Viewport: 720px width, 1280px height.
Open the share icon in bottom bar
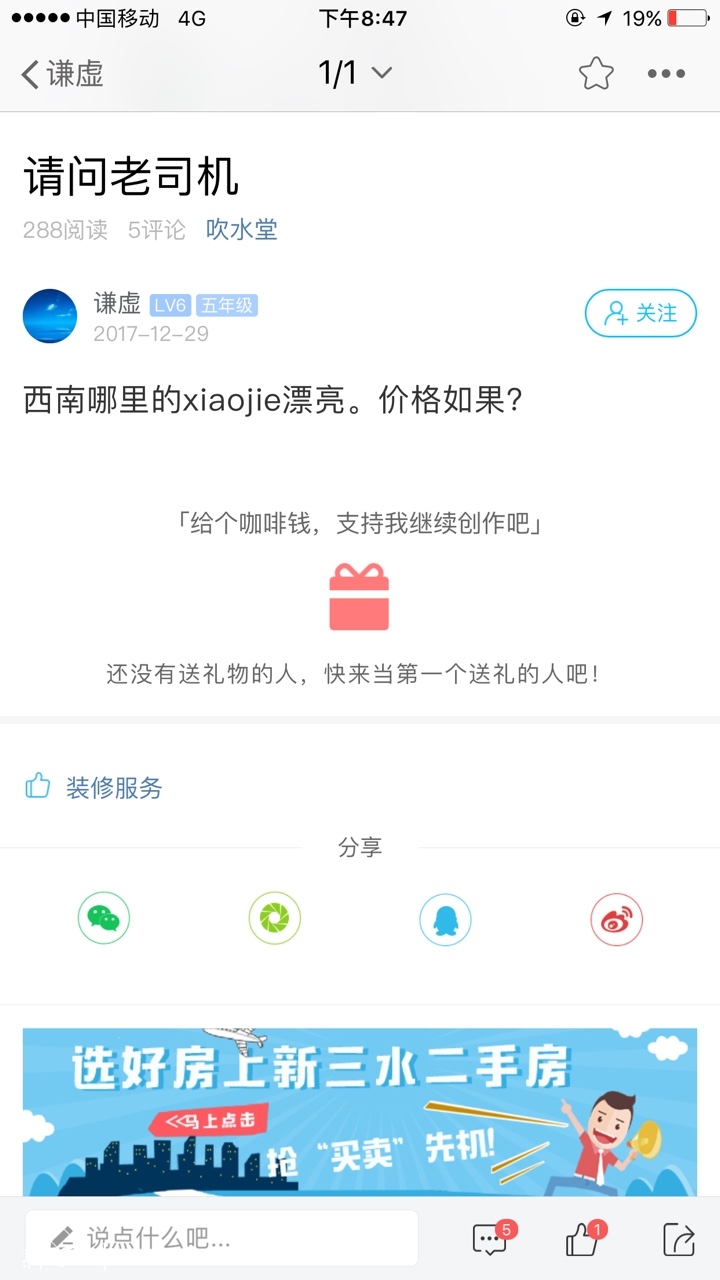click(x=678, y=1239)
